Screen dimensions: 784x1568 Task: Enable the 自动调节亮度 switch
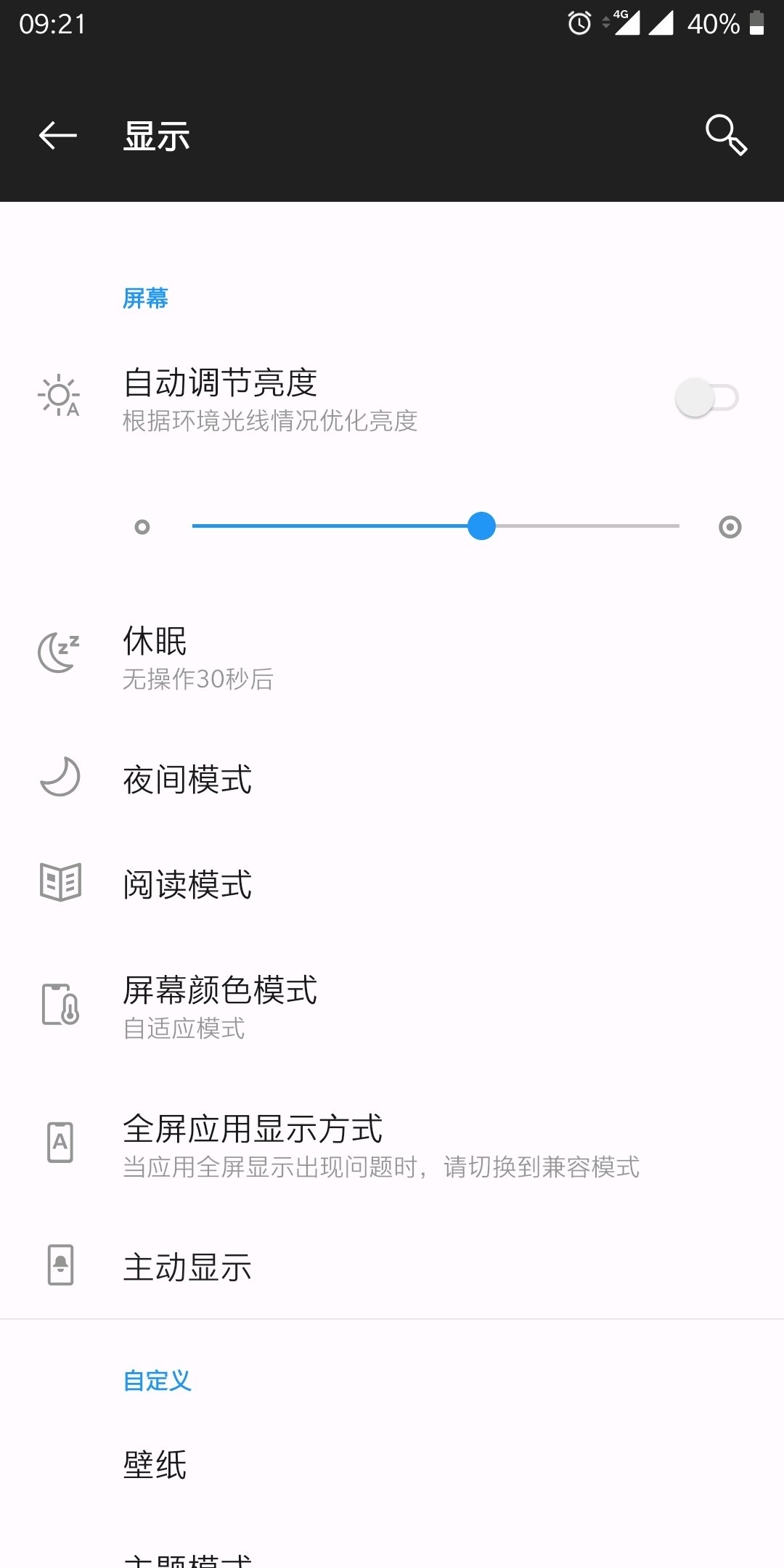[706, 398]
